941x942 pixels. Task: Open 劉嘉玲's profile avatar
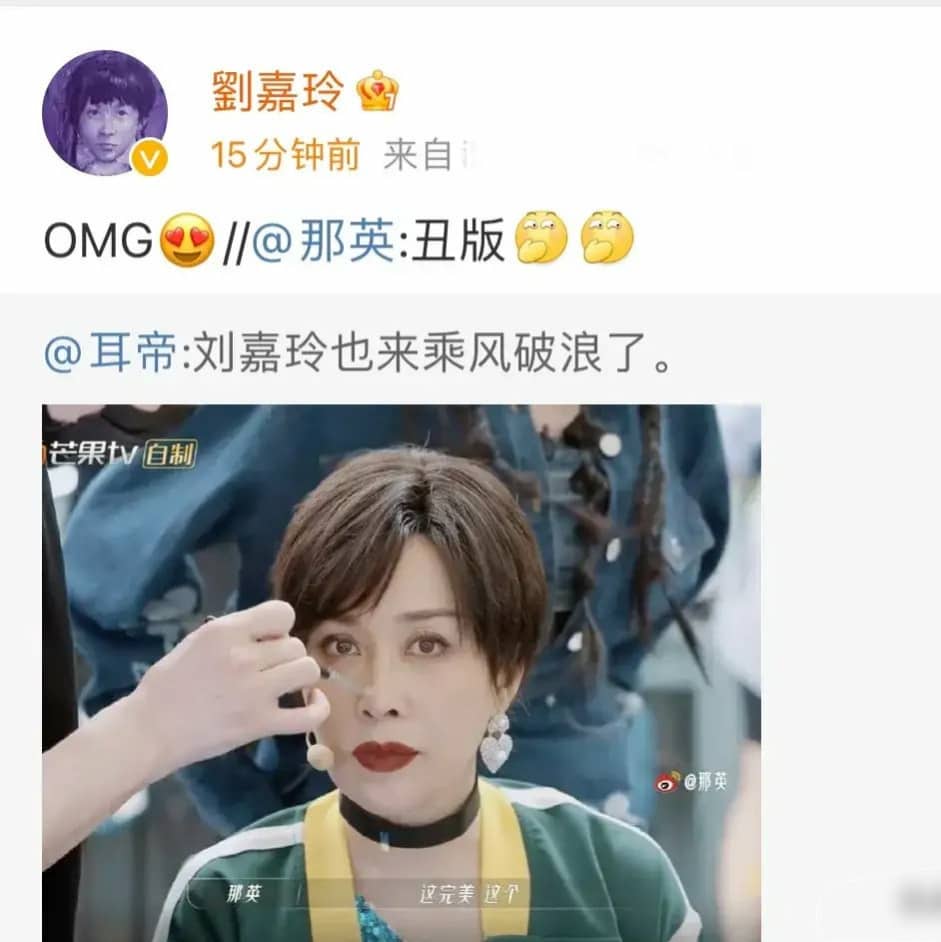coord(104,112)
